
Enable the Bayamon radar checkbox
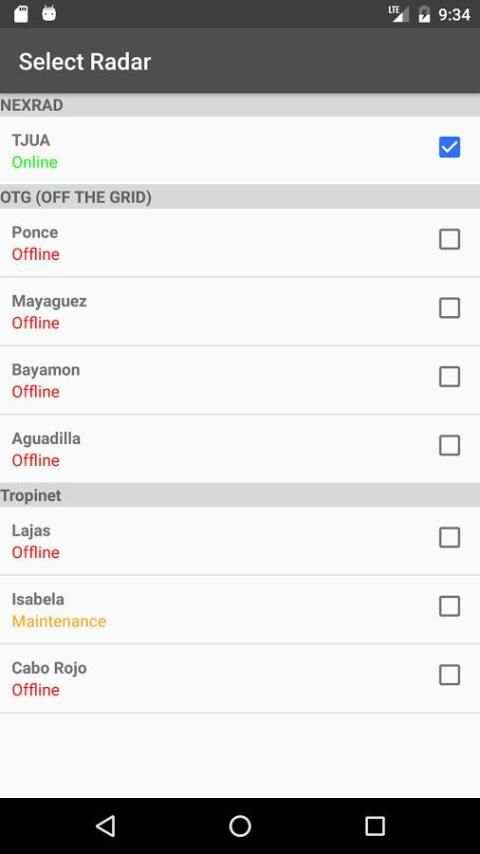(x=449, y=376)
